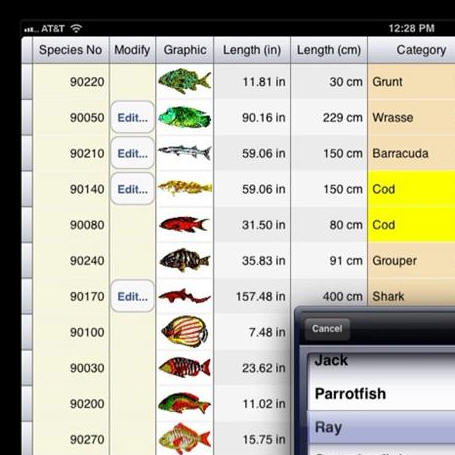The height and width of the screenshot is (455, 455).
Task: Tap the Length (in) column header
Action: pos(252,50)
